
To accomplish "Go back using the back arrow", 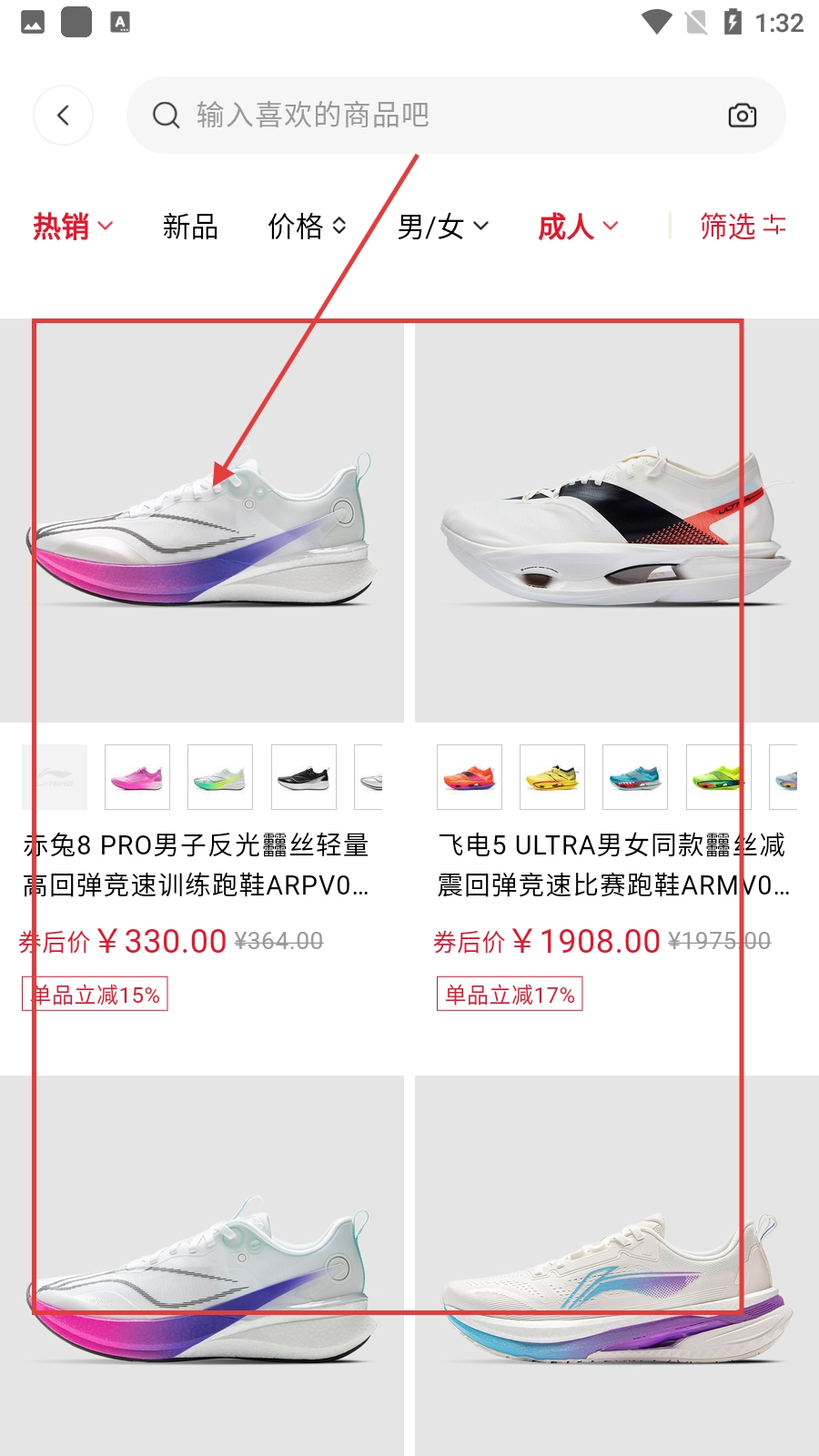I will coord(63,116).
